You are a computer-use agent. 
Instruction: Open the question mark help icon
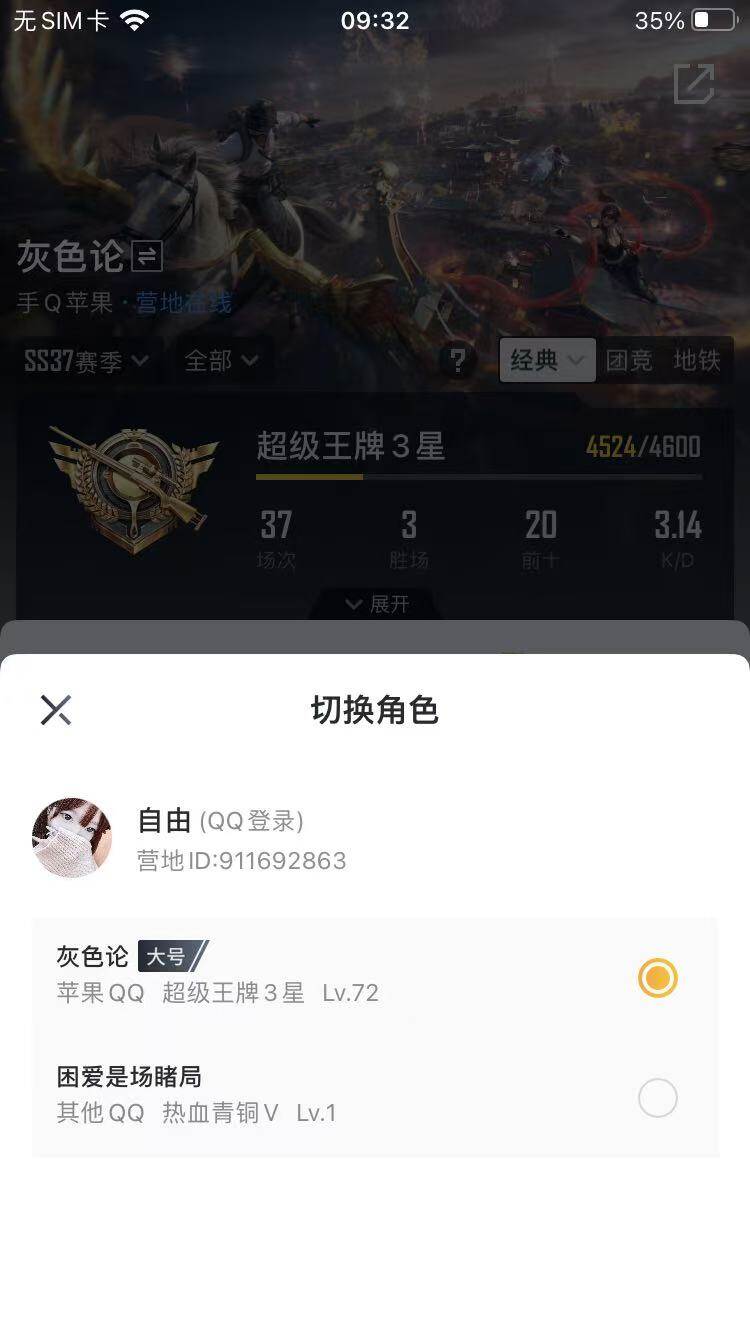[458, 361]
